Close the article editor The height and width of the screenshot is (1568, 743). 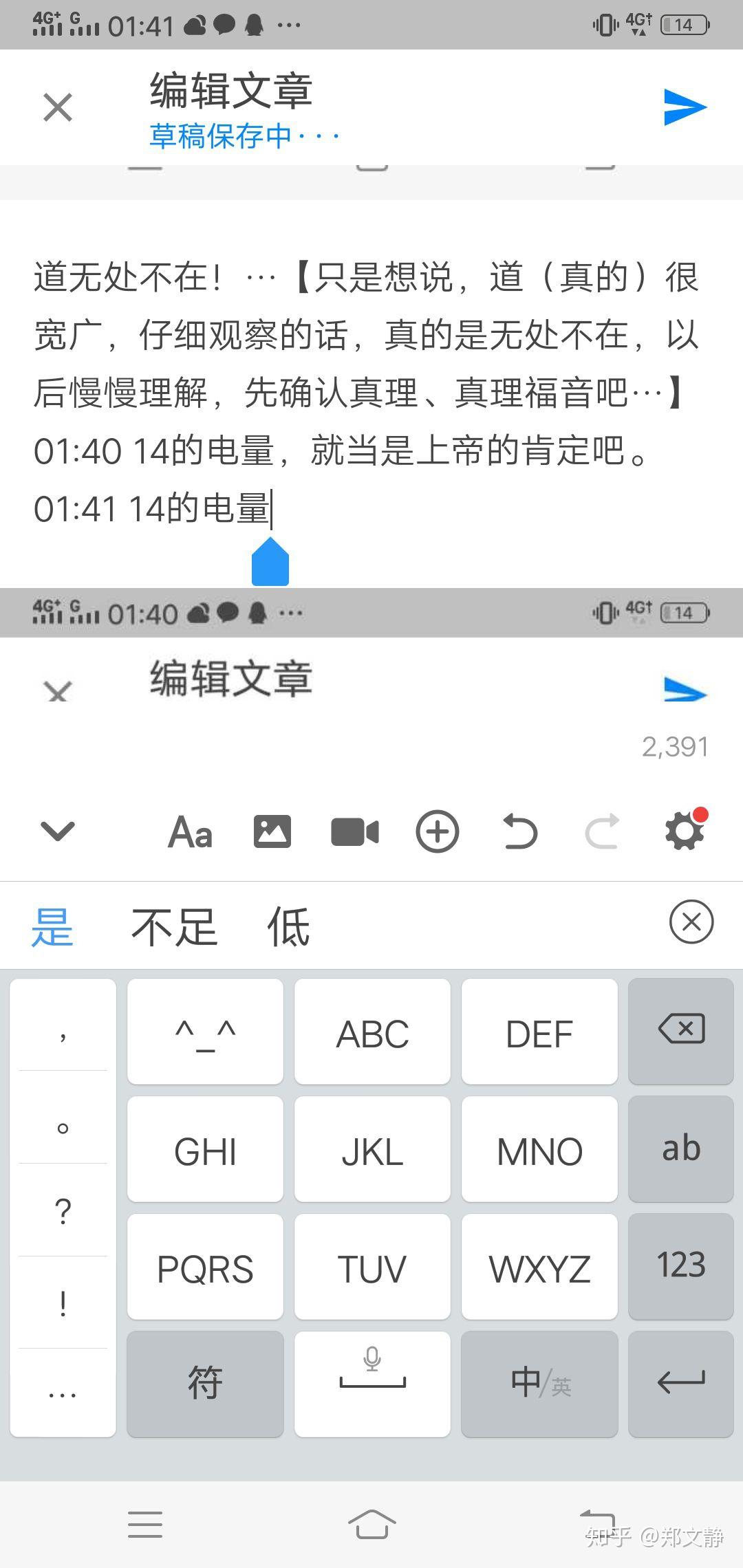click(x=58, y=107)
